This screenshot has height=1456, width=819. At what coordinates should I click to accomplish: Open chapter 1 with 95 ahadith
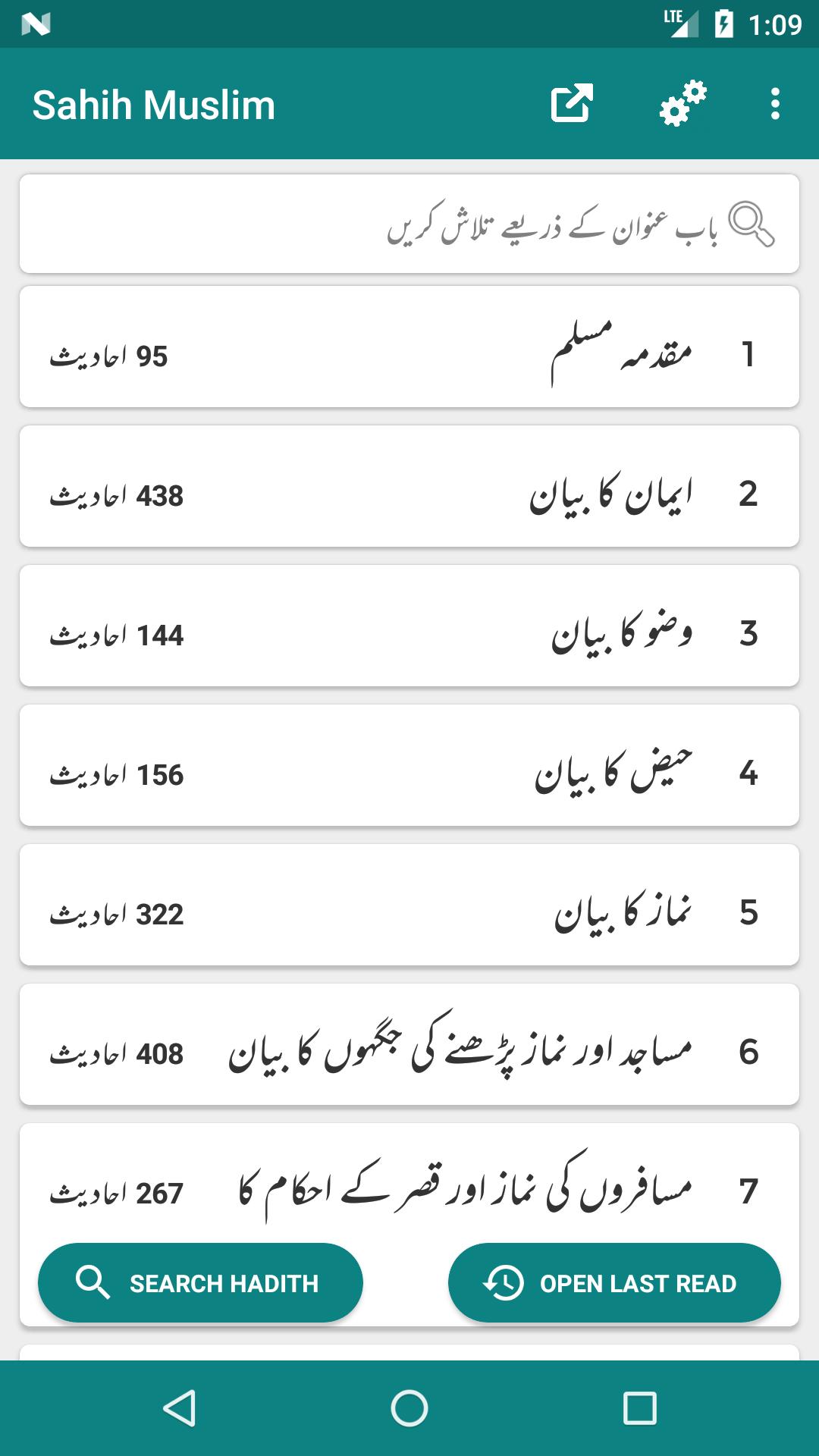409,347
